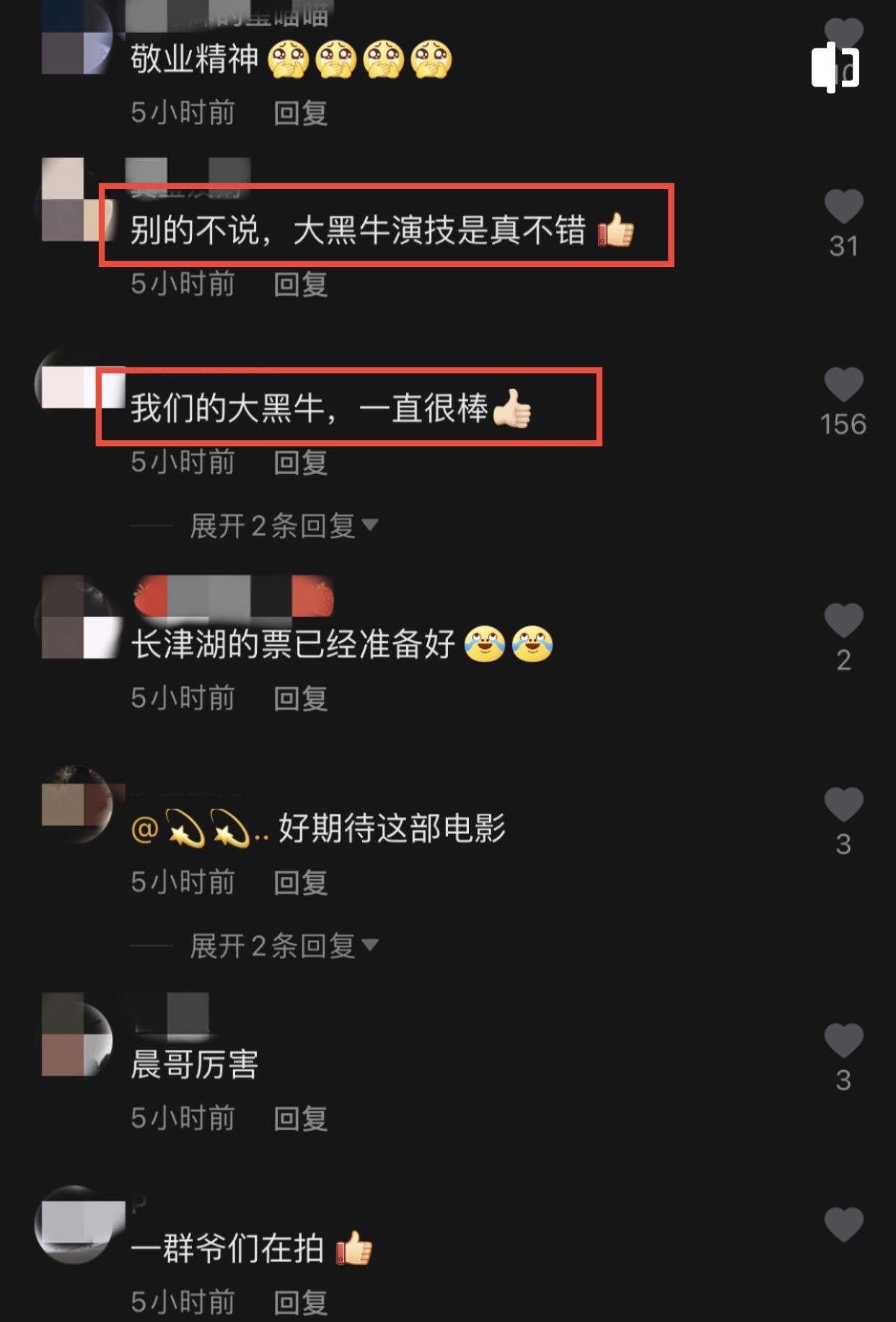Expand 2 replies under 好期待这部电影 comment

(x=283, y=946)
